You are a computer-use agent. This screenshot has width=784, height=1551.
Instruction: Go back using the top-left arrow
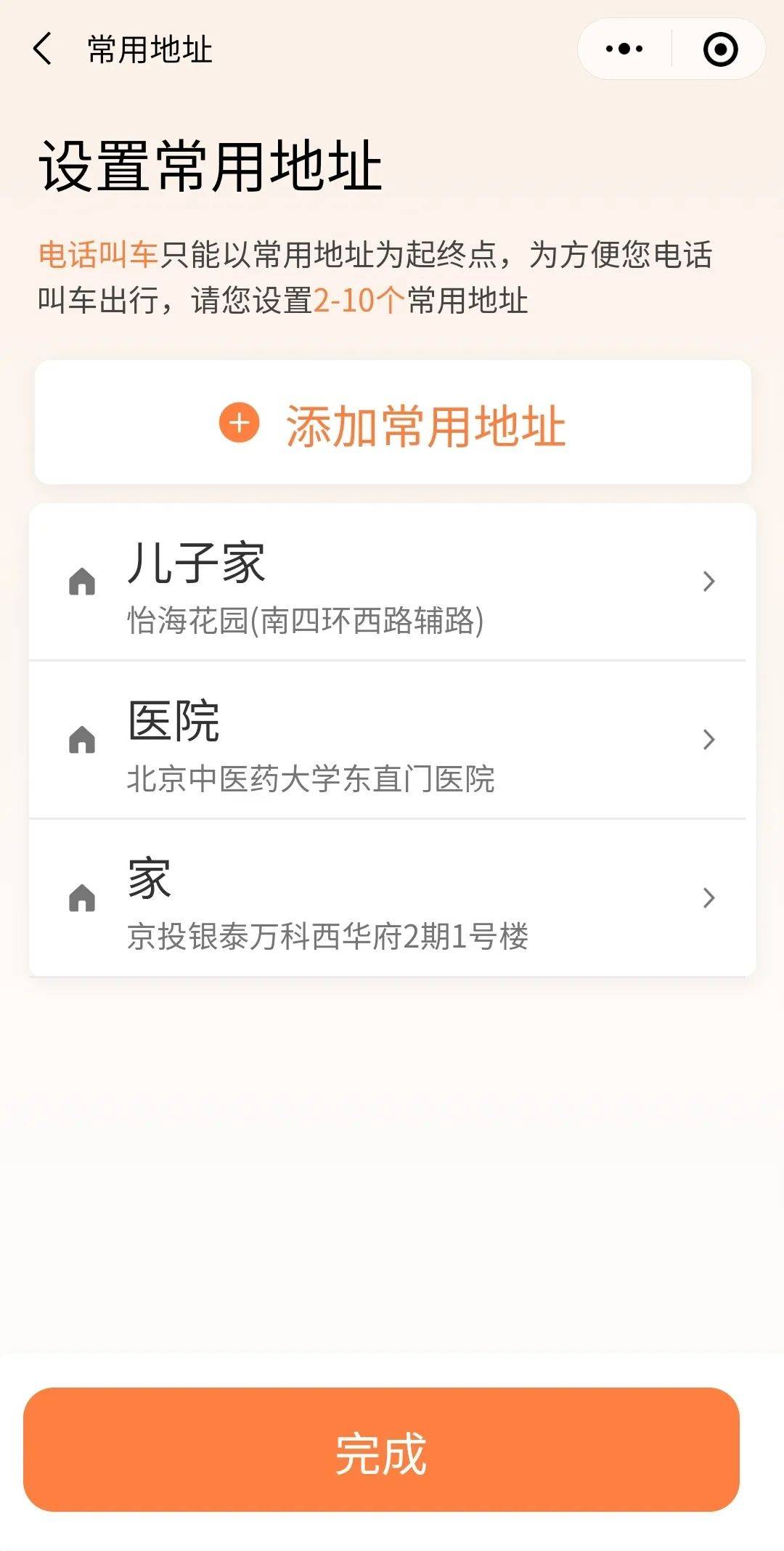click(x=43, y=49)
